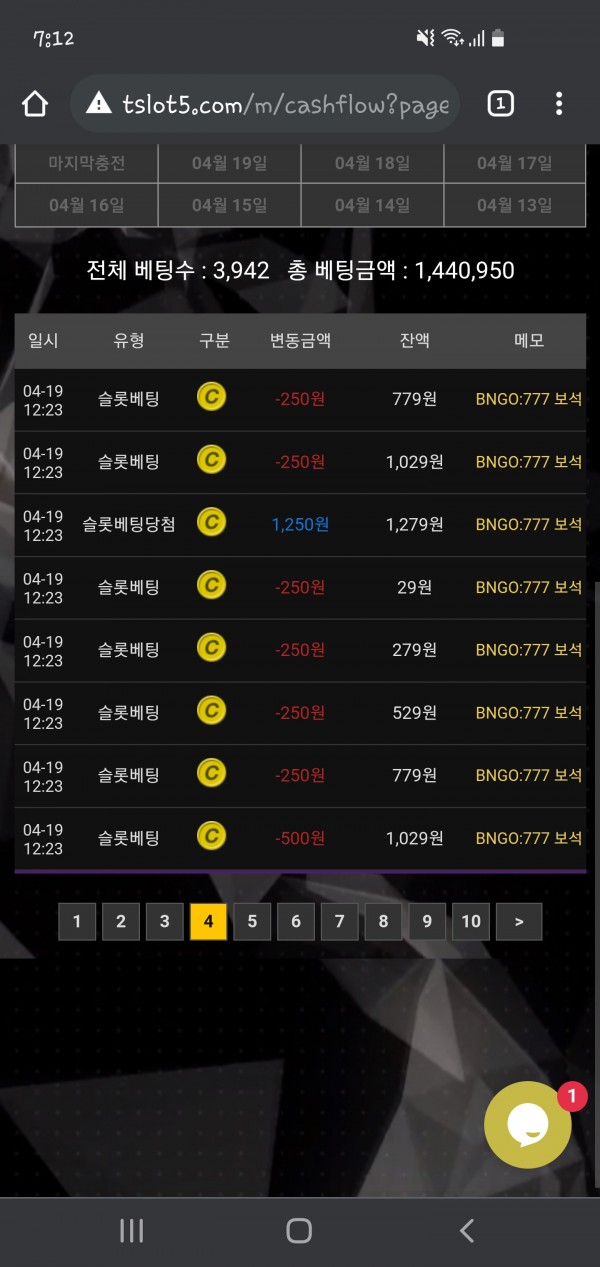The height and width of the screenshot is (1267, 600).
Task: Filter cashflow by 04월 16일
Action: pos(86,205)
